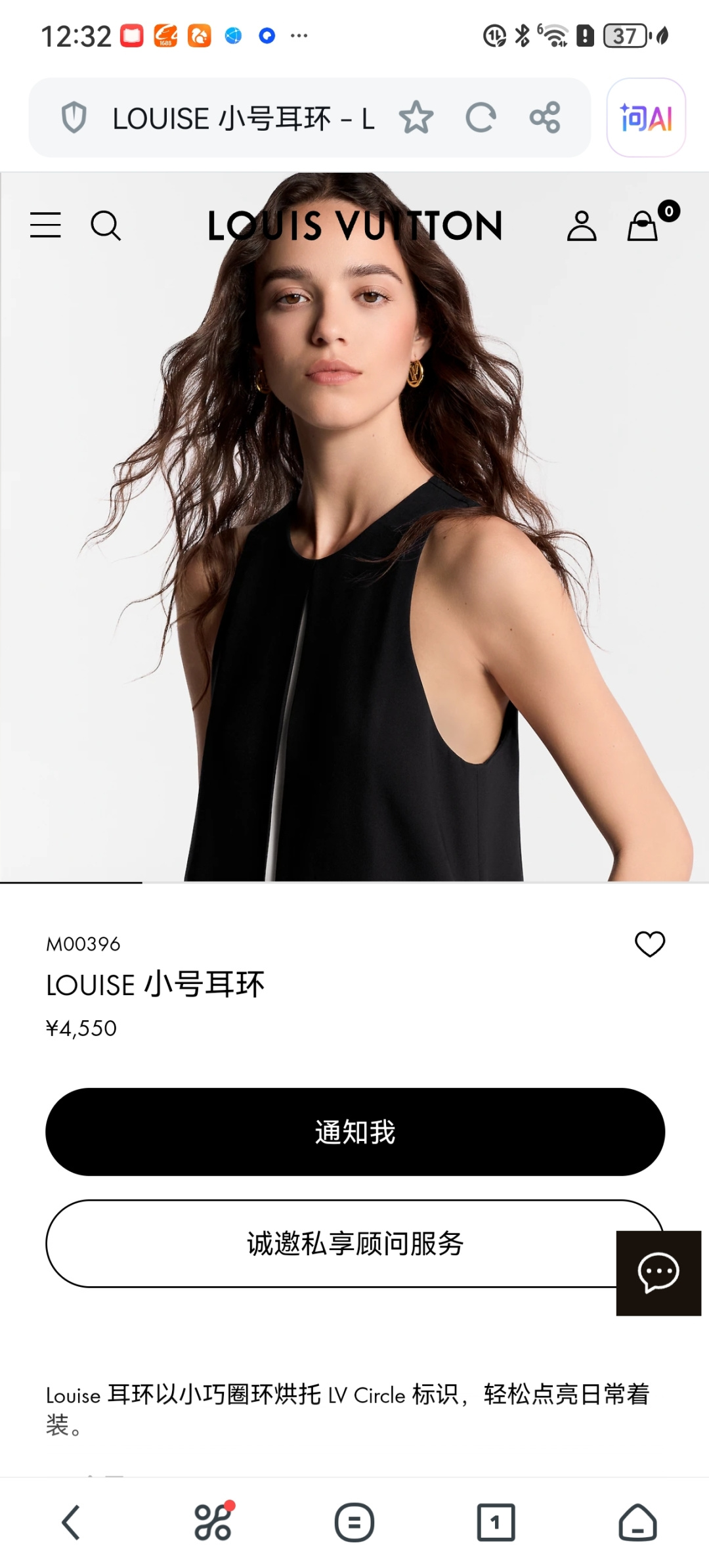Image resolution: width=709 pixels, height=1568 pixels.
Task: View the shopping bag
Action: click(x=643, y=226)
